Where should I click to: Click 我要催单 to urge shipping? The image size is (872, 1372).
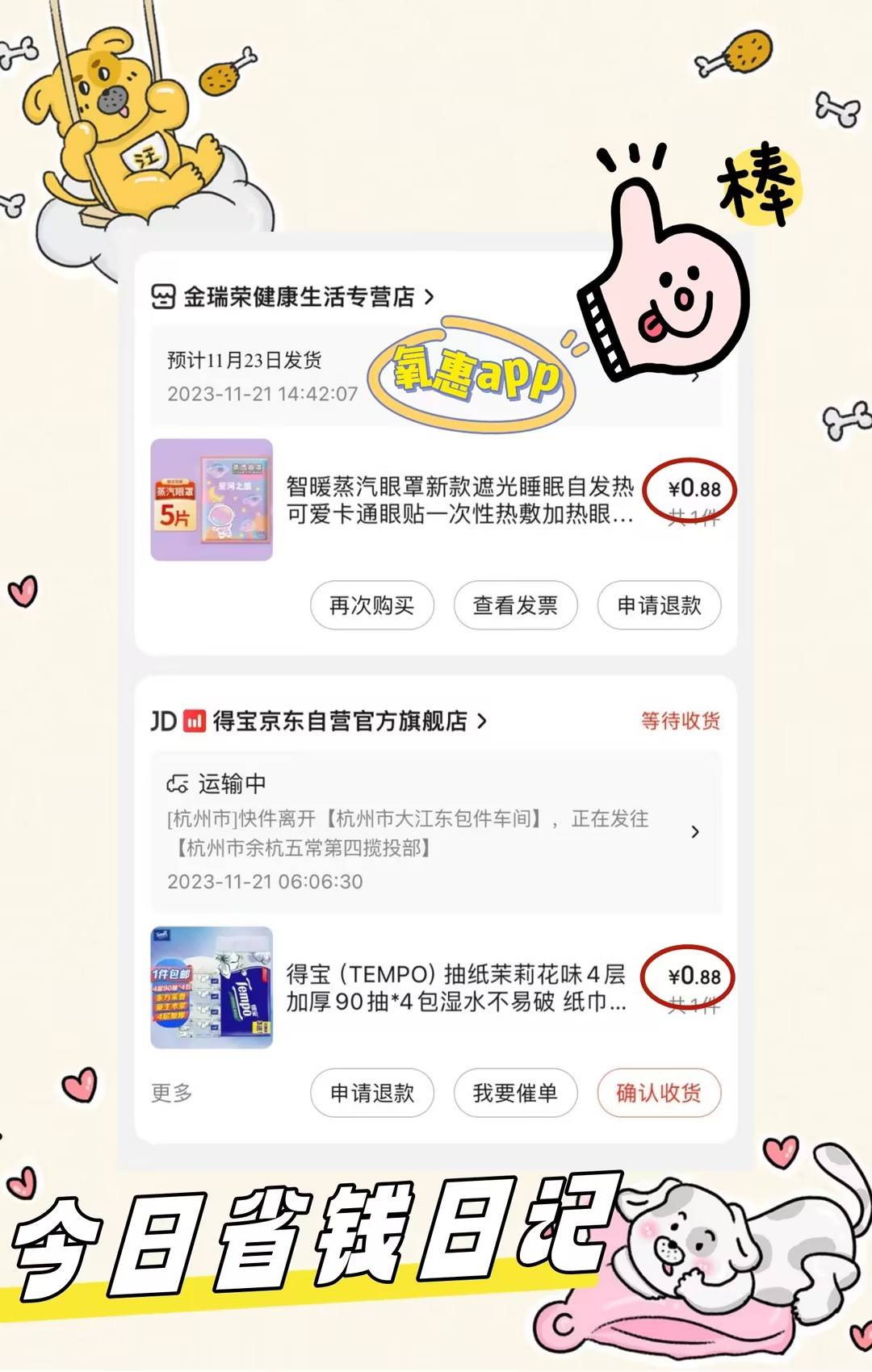[516, 1093]
